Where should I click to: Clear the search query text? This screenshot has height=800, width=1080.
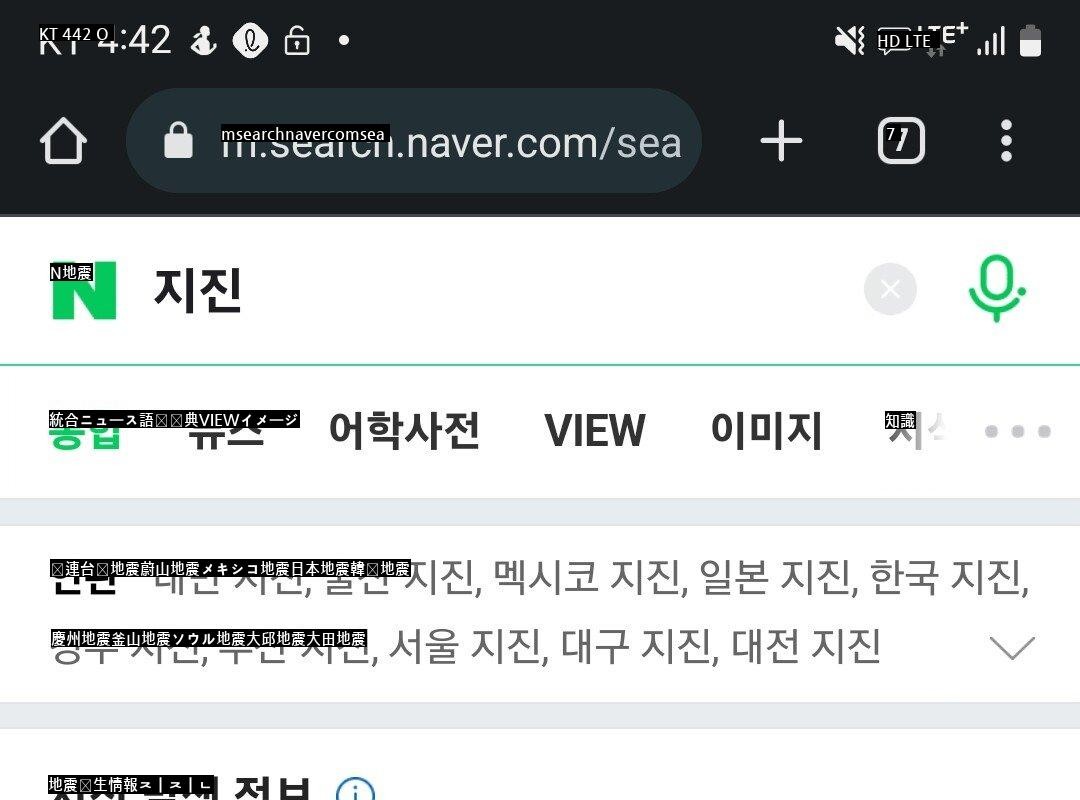click(x=890, y=290)
